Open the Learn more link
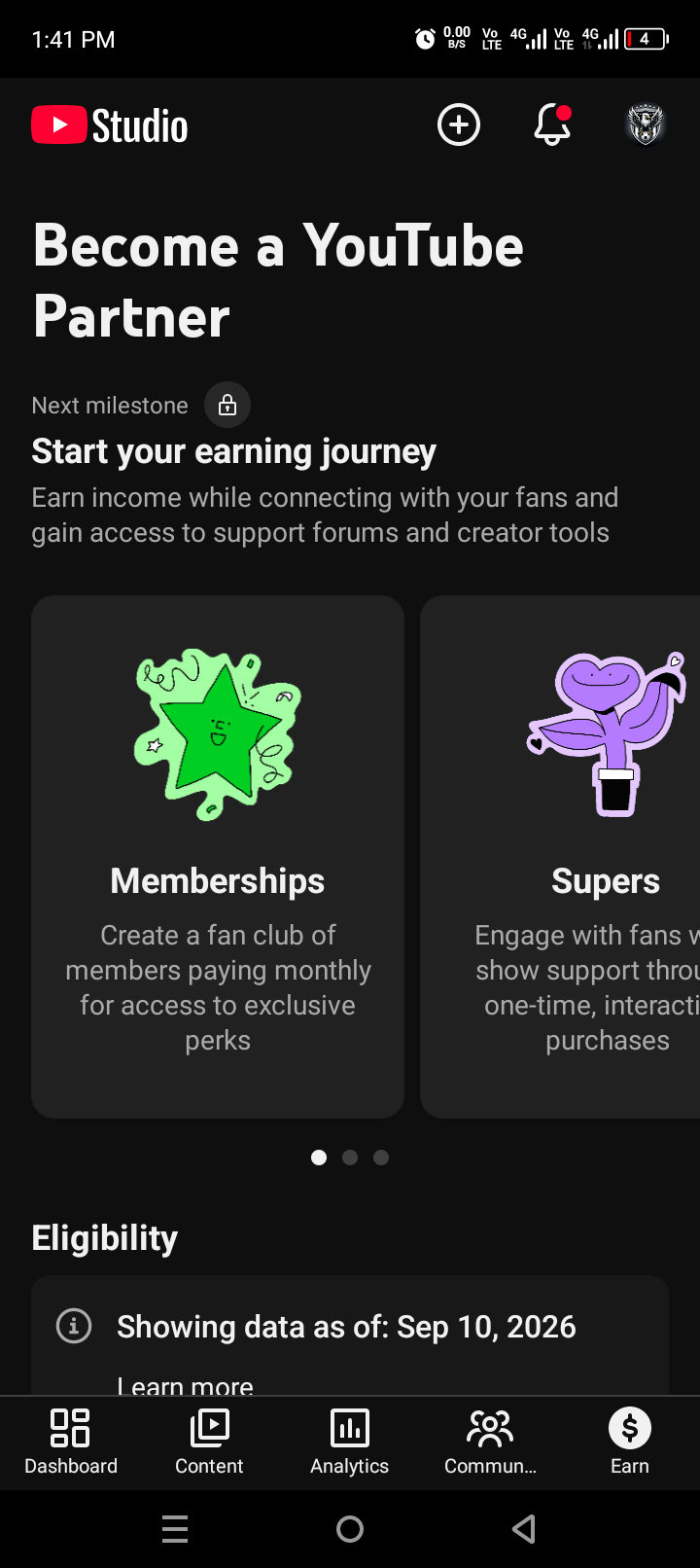Viewport: 700px width, 1568px height. coord(185,1385)
